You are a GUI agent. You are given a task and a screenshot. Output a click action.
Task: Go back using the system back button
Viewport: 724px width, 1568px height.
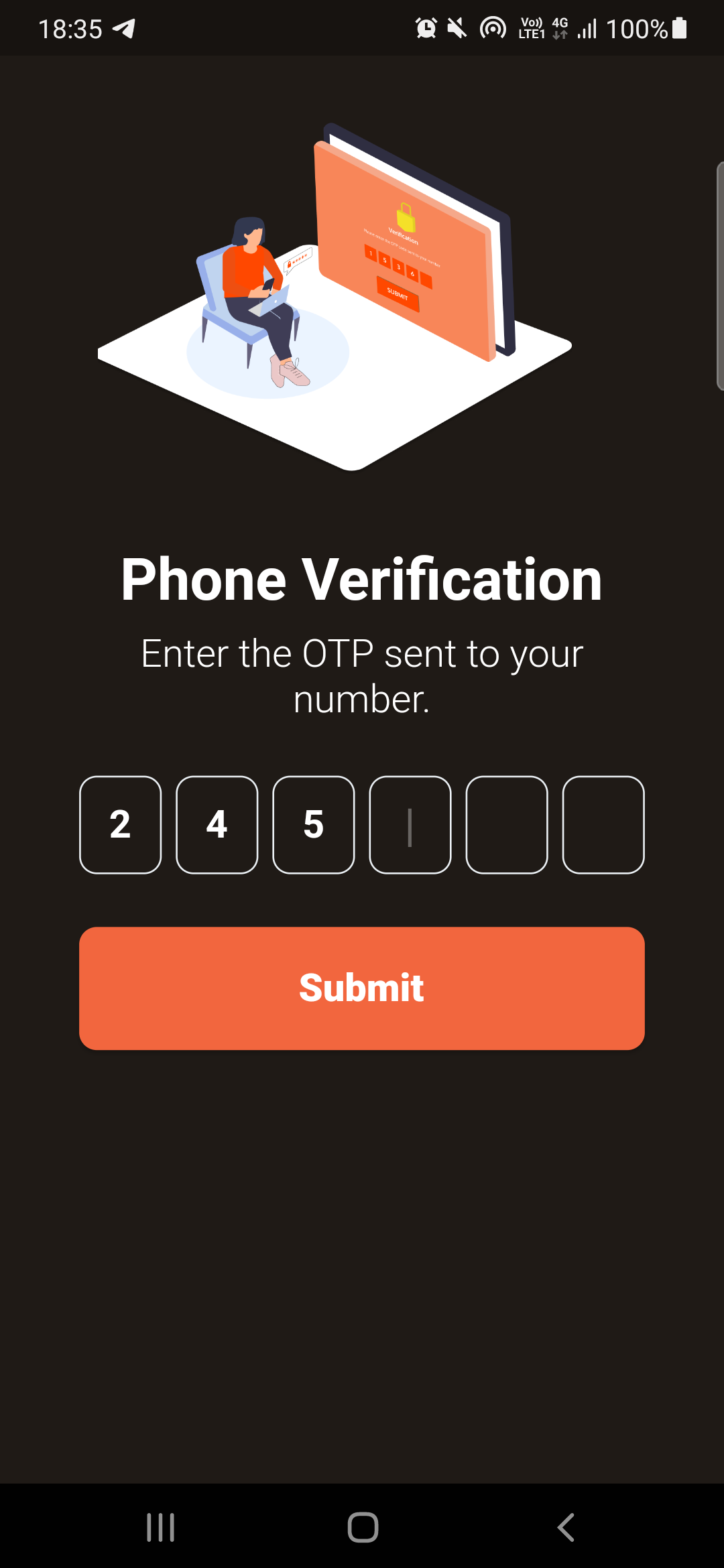566,1527
